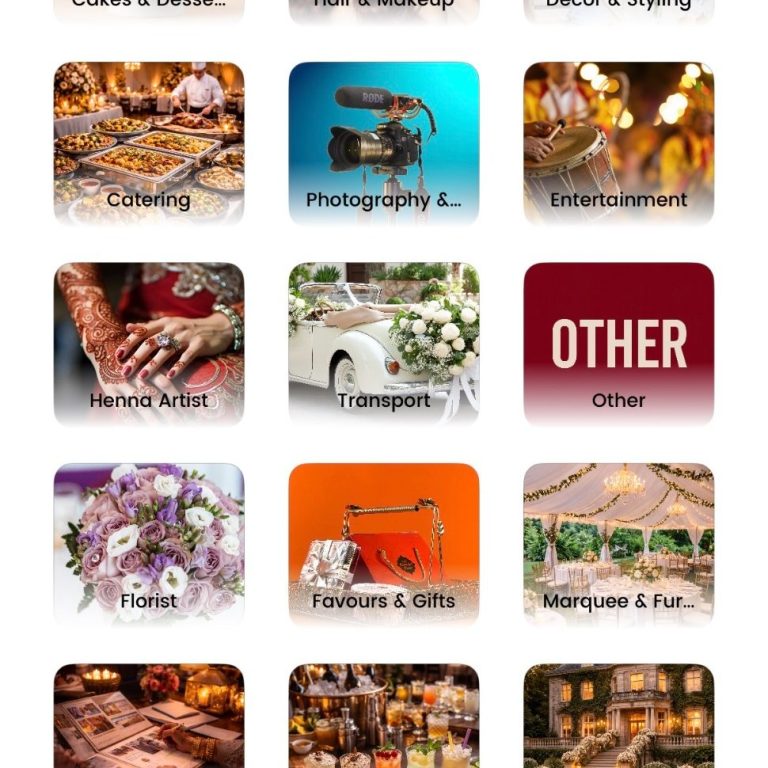Select the Marquee & Furniture tile
Screen dimensions: 768x768
coord(618,543)
